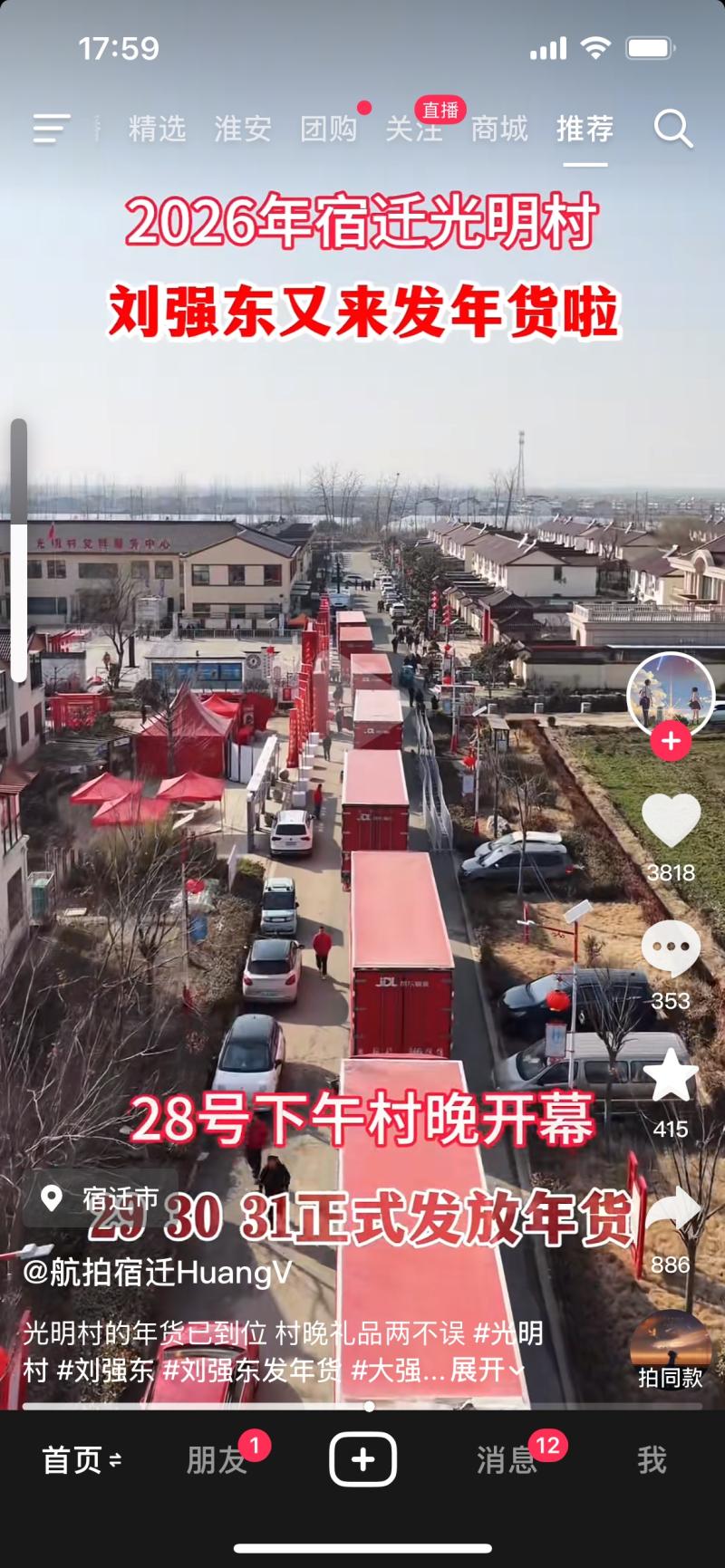The image size is (725, 1568).
Task: Open @航拍宿迁HuangV profile
Action: (x=157, y=1272)
